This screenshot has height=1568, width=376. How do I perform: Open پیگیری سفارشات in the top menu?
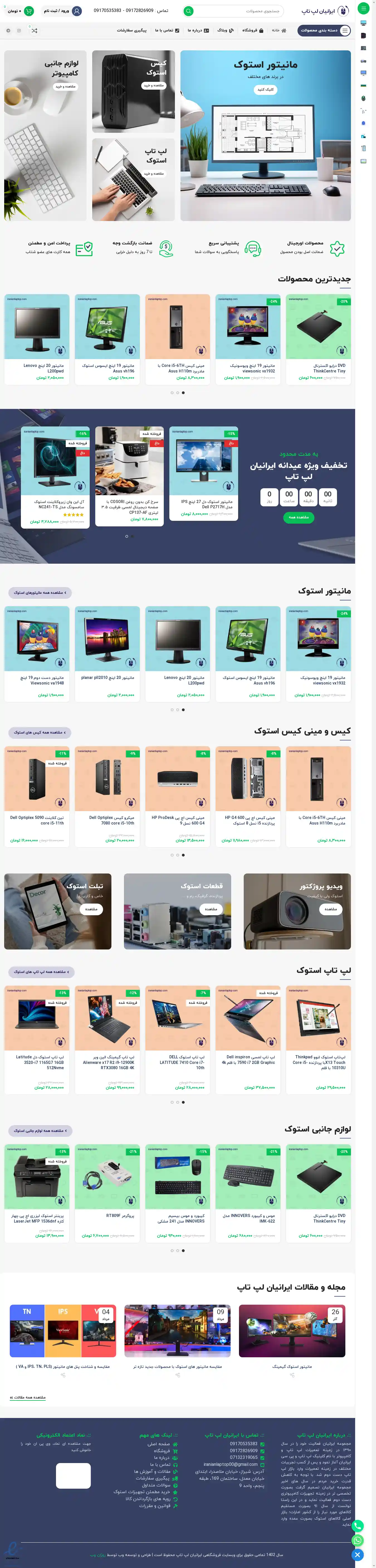[132, 30]
